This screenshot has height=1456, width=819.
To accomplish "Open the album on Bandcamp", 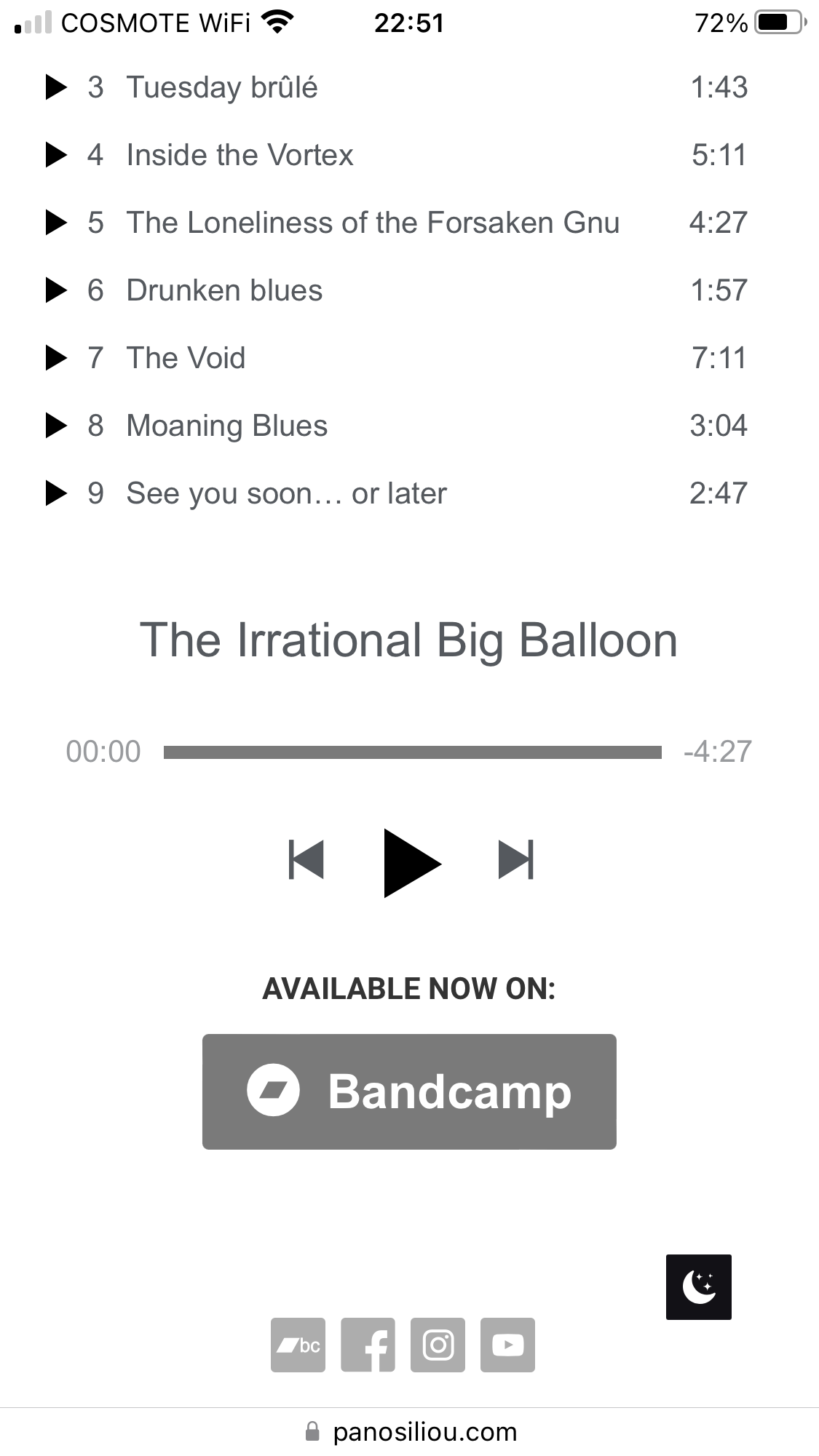I will coord(409,1091).
